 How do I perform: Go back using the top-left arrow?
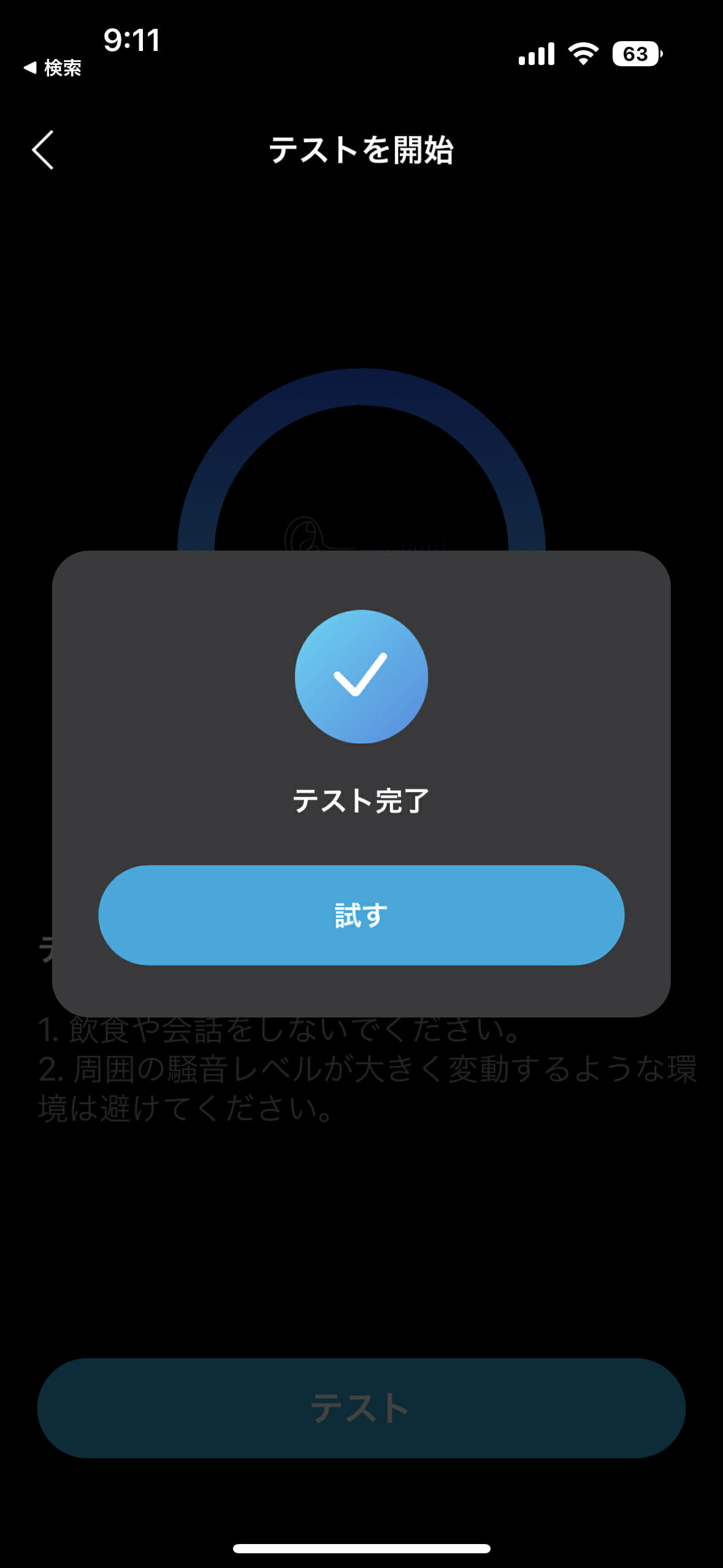tap(43, 150)
